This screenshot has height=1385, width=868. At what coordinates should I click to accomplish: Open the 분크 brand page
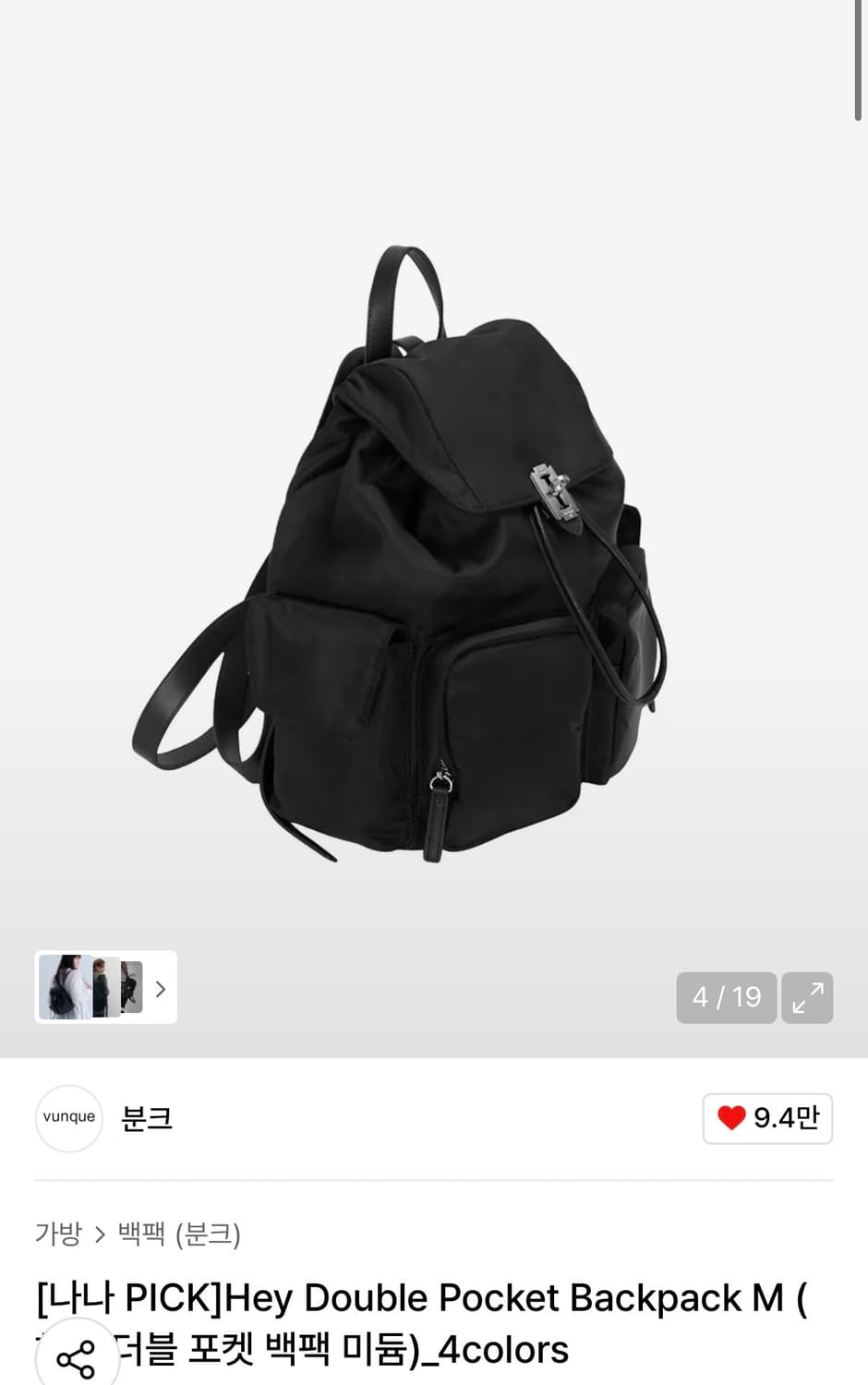pyautogui.click(x=146, y=1118)
